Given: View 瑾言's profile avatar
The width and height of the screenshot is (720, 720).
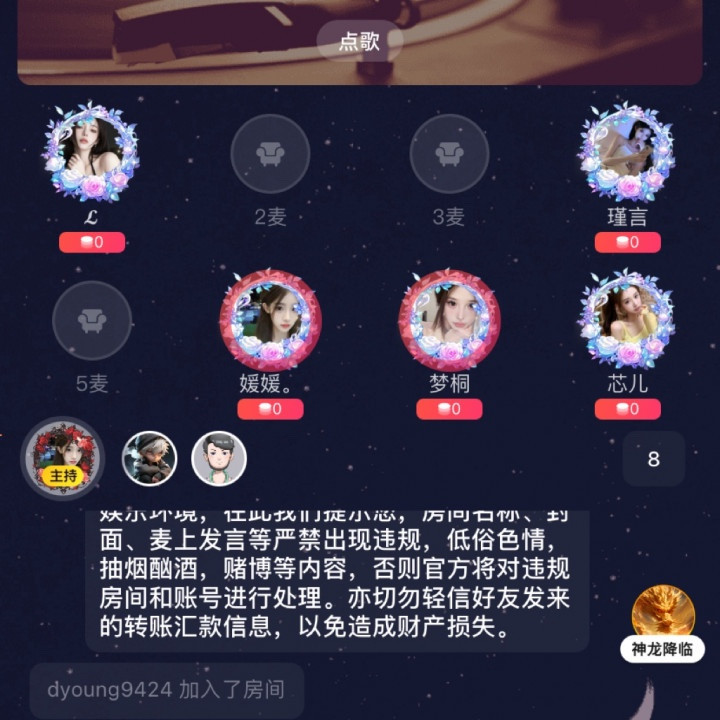Looking at the screenshot, I should pyautogui.click(x=627, y=152).
